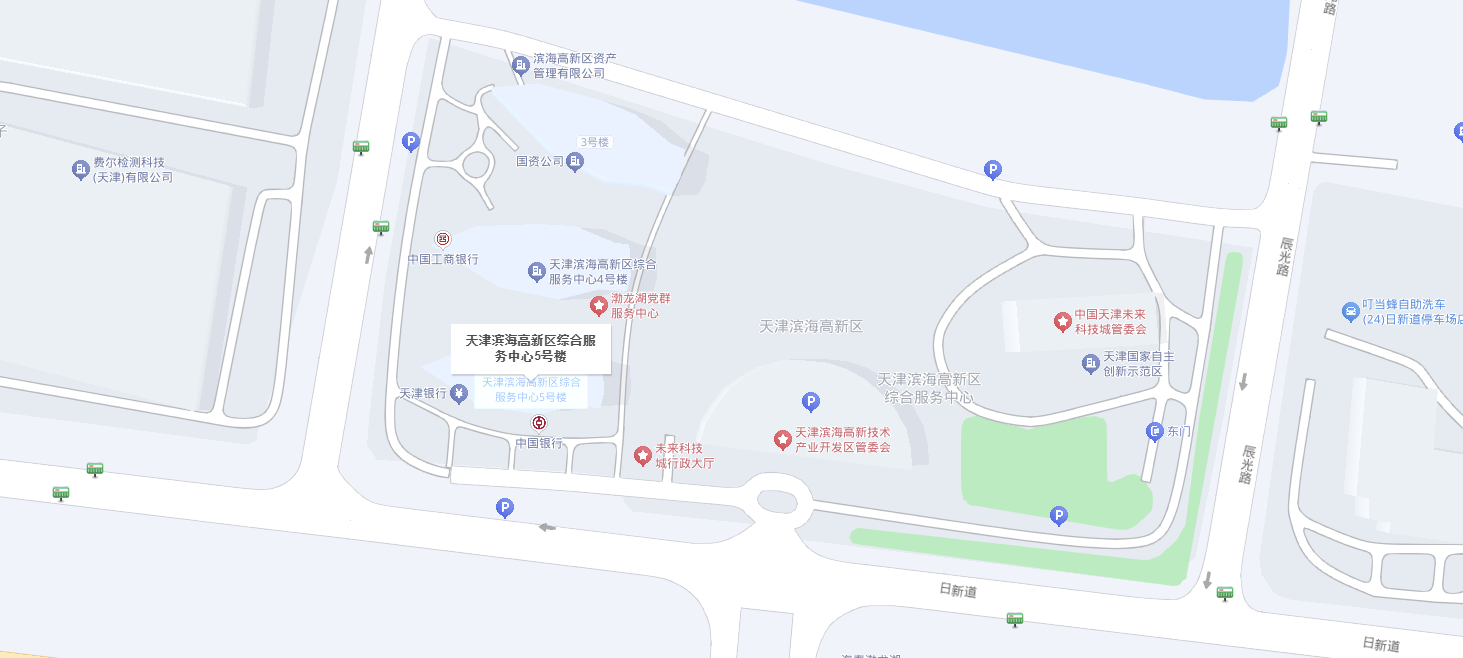Open the 中国银行 marker
Viewport: 1463px width, 658px height.
539,423
